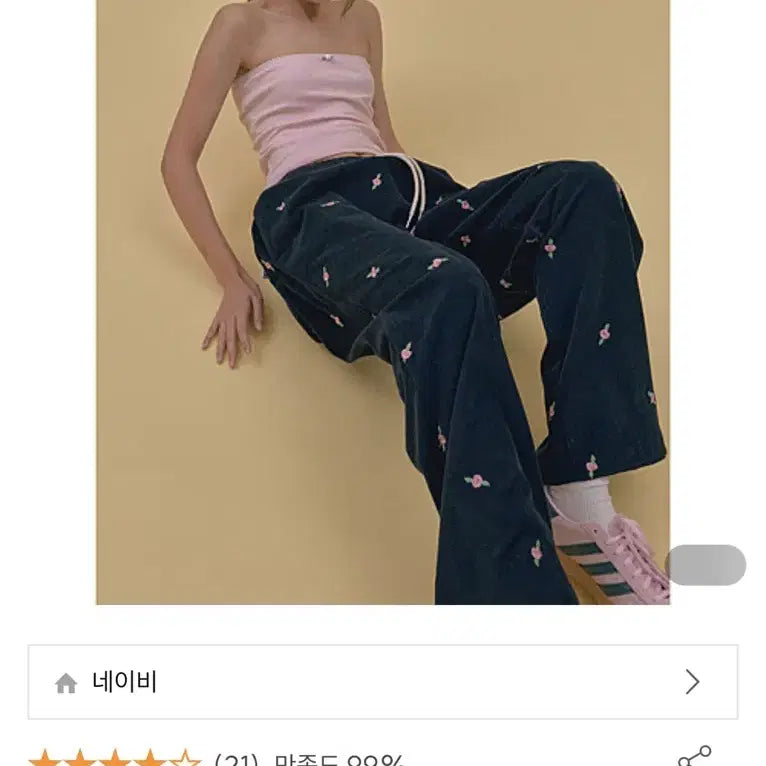Share this product

pos(694,756)
